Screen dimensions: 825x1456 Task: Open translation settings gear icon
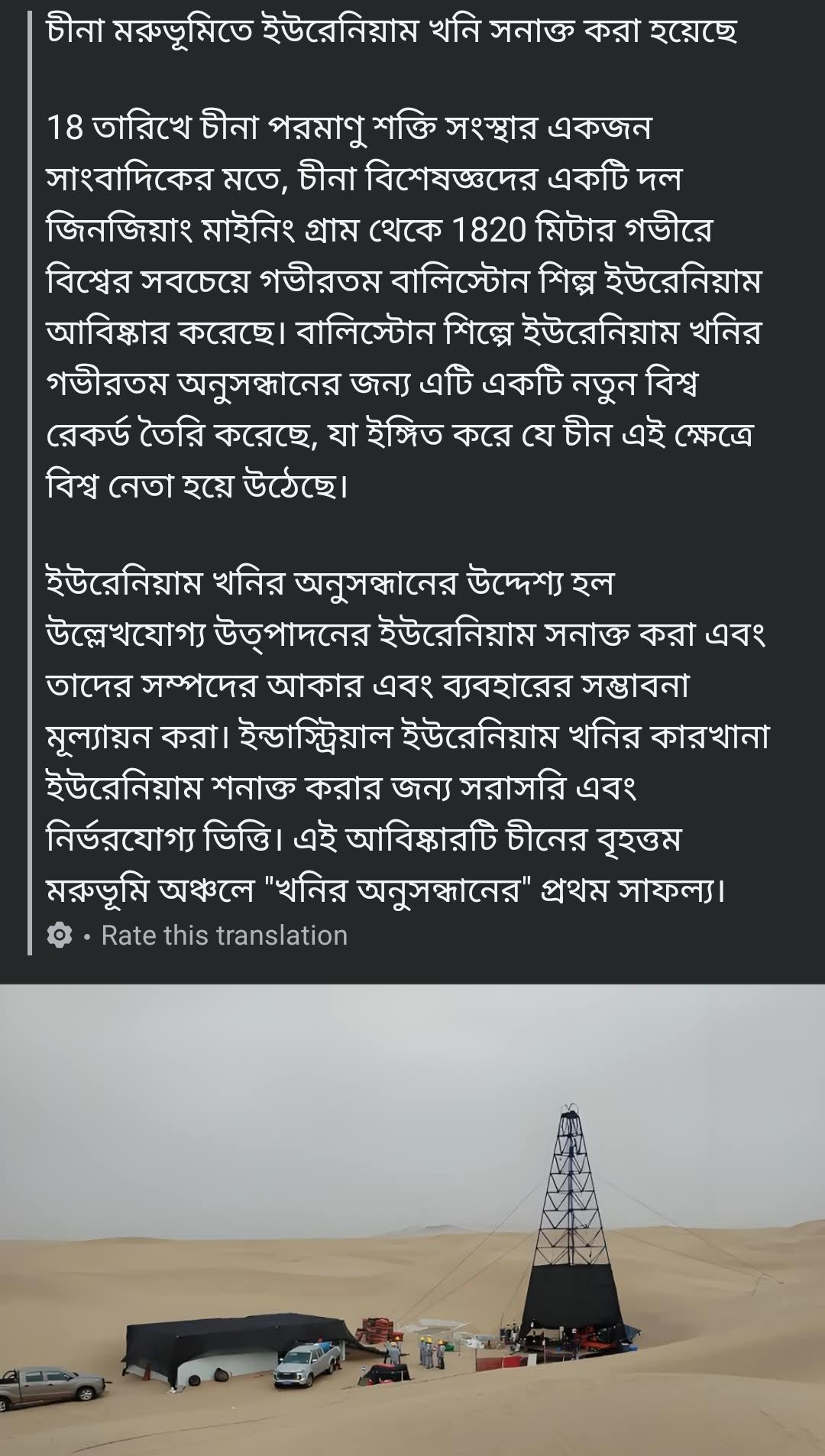click(60, 936)
